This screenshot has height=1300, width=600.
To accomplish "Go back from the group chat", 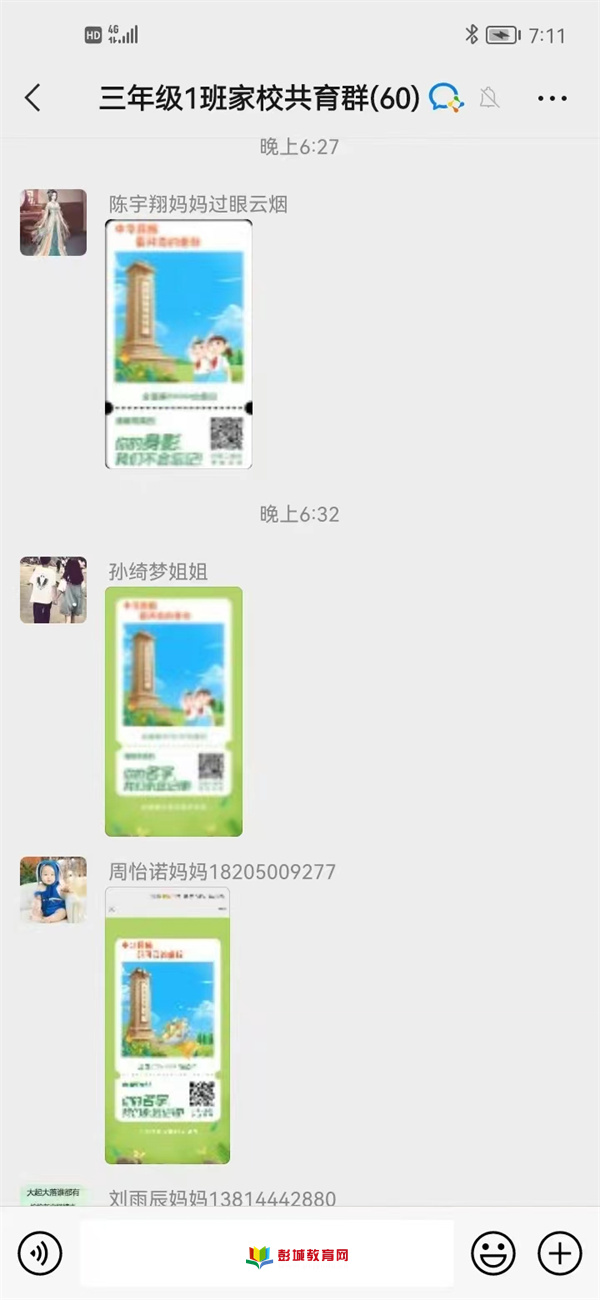I will (33, 97).
